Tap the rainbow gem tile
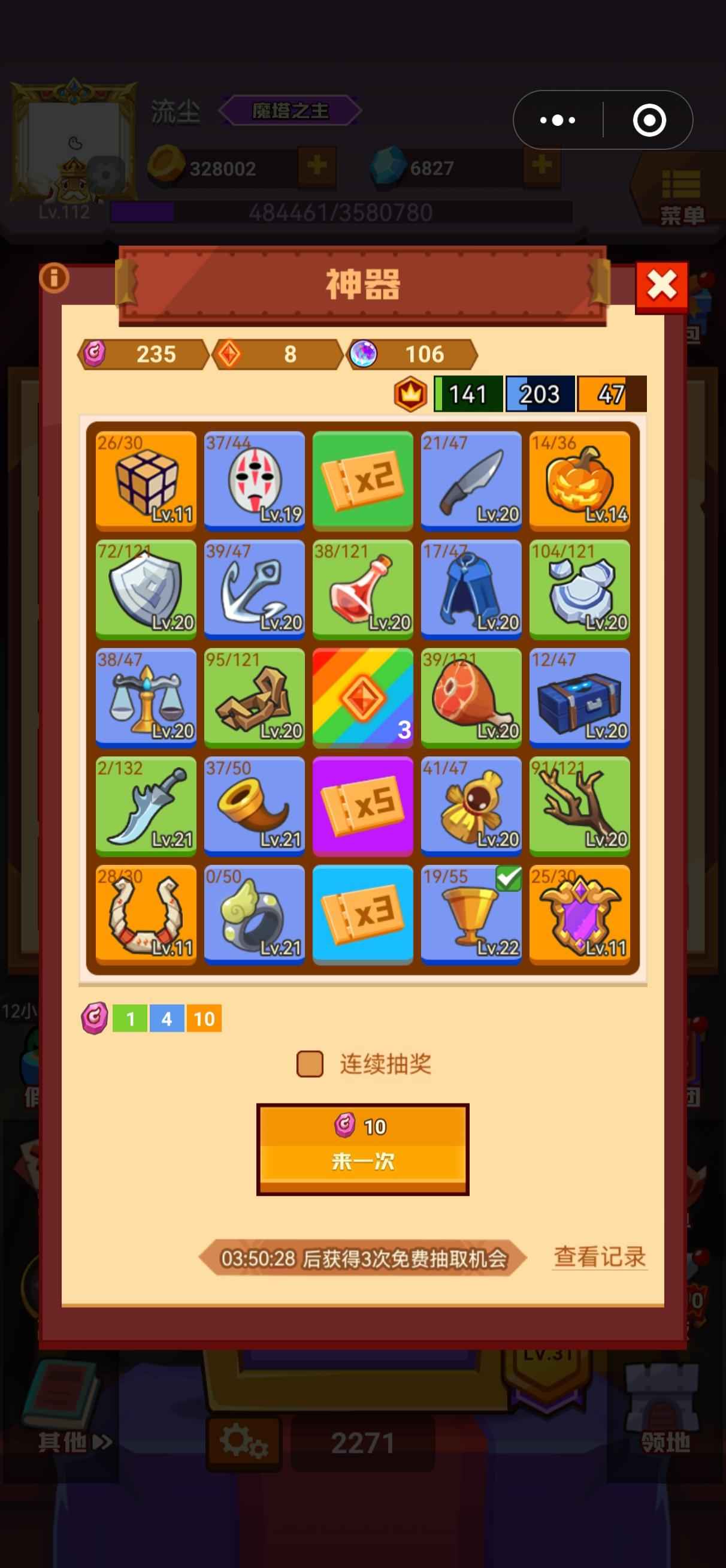The height and width of the screenshot is (1568, 726). [x=362, y=697]
